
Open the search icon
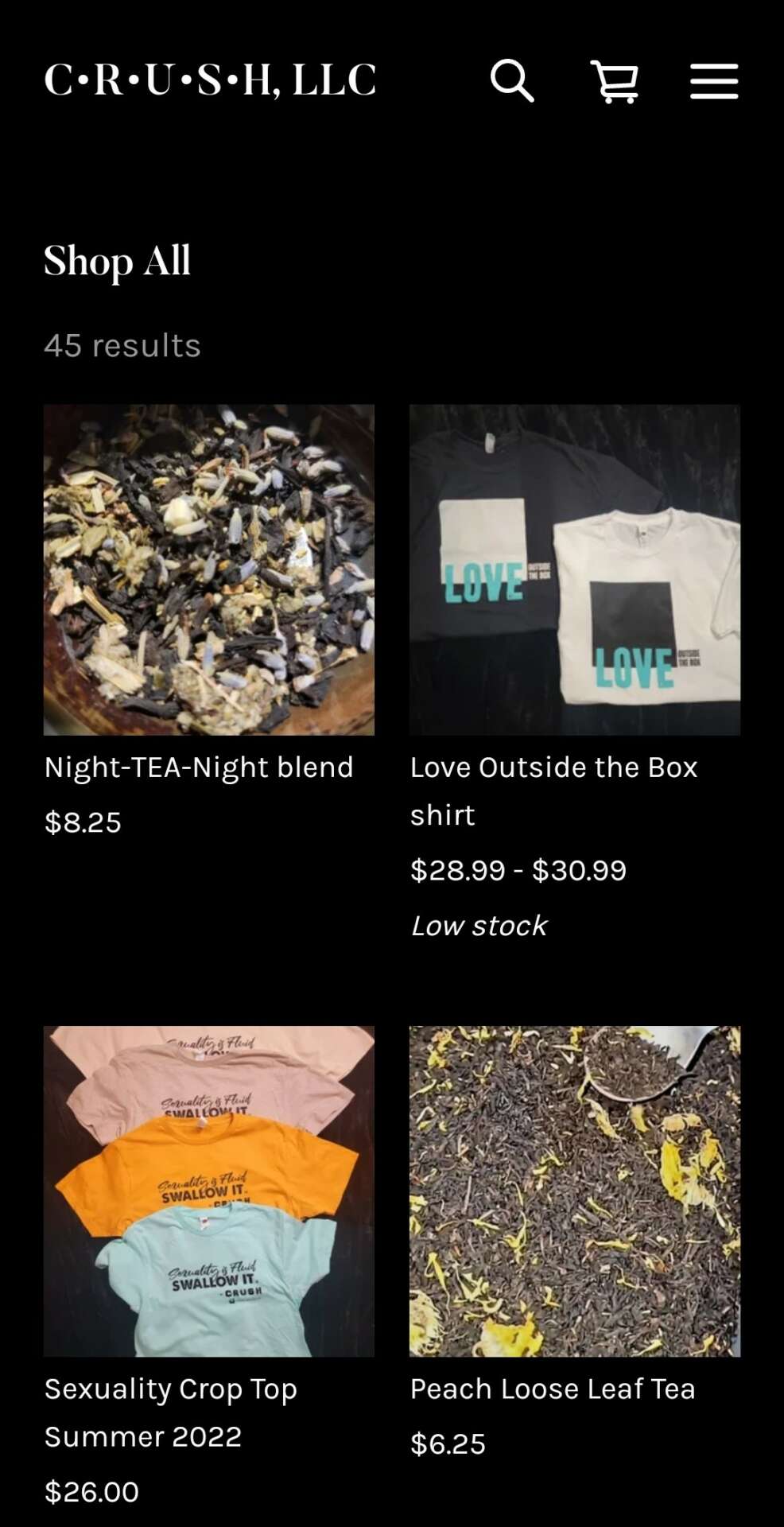[x=511, y=80]
